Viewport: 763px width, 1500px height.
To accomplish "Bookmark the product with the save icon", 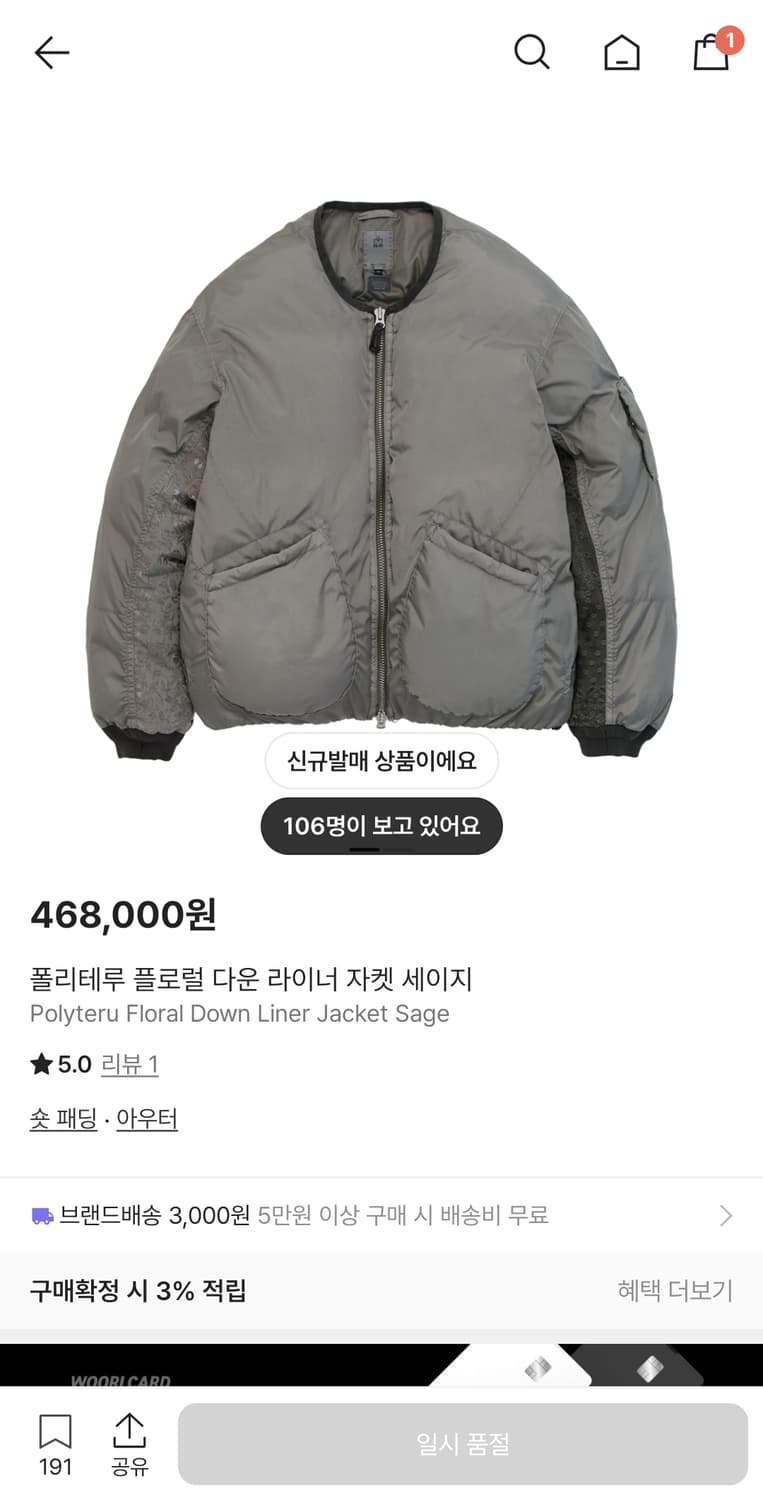I will pos(56,1432).
